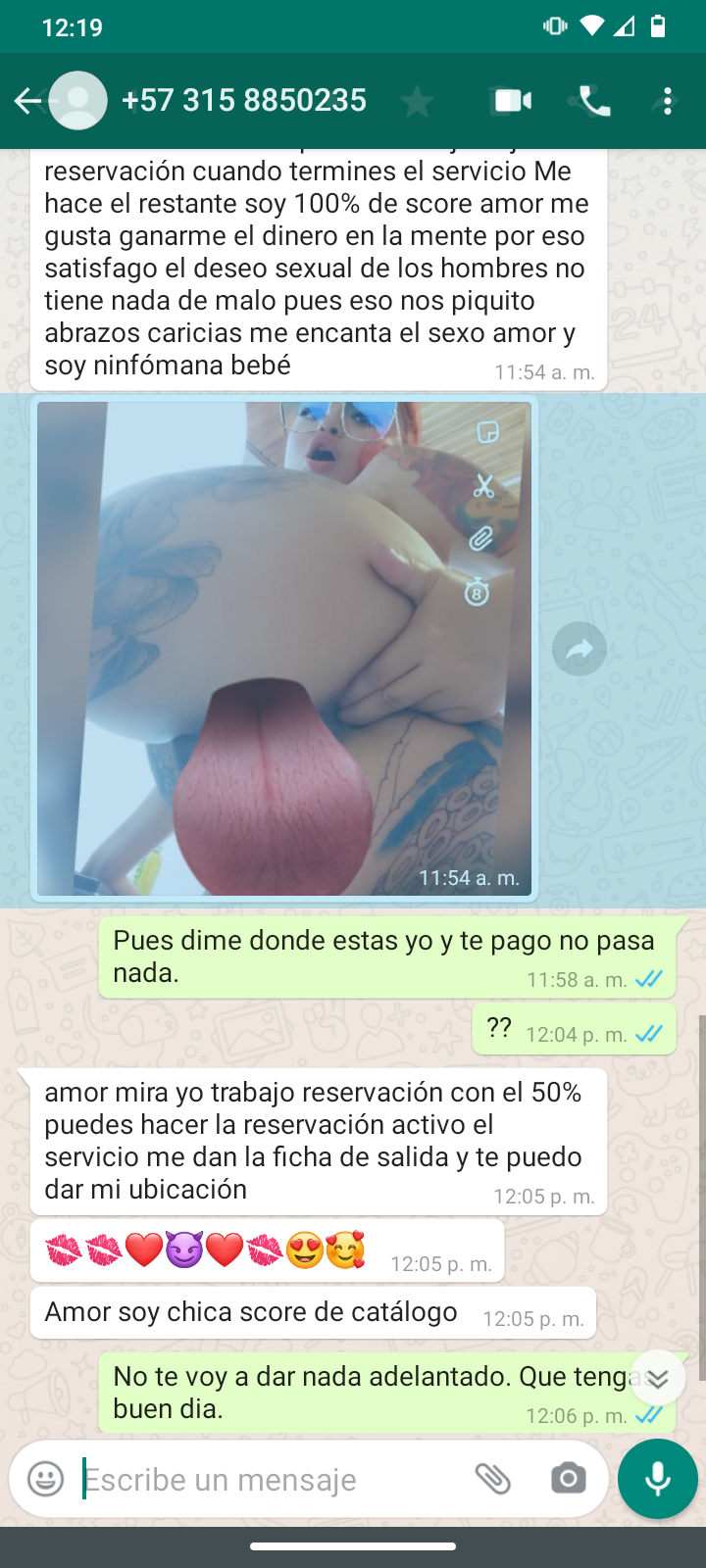Forward the photo sent at 11:54 a. m.
The height and width of the screenshot is (1568, 706).
coord(579,649)
